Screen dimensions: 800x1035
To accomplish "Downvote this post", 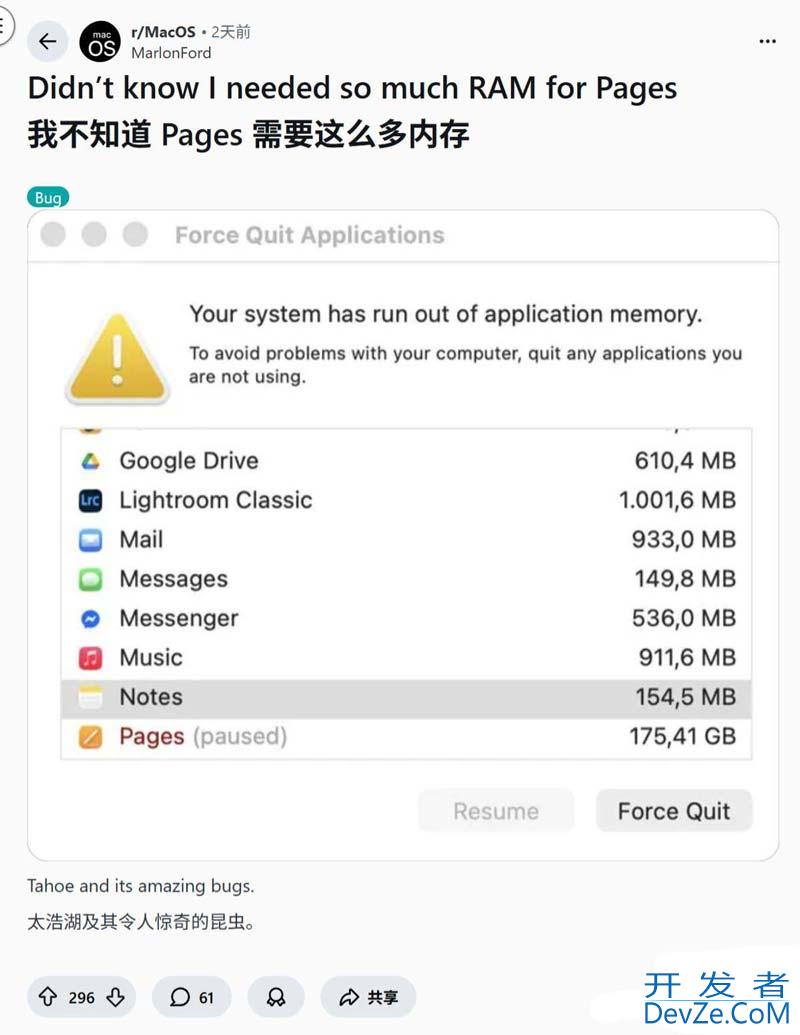I will coord(115,997).
